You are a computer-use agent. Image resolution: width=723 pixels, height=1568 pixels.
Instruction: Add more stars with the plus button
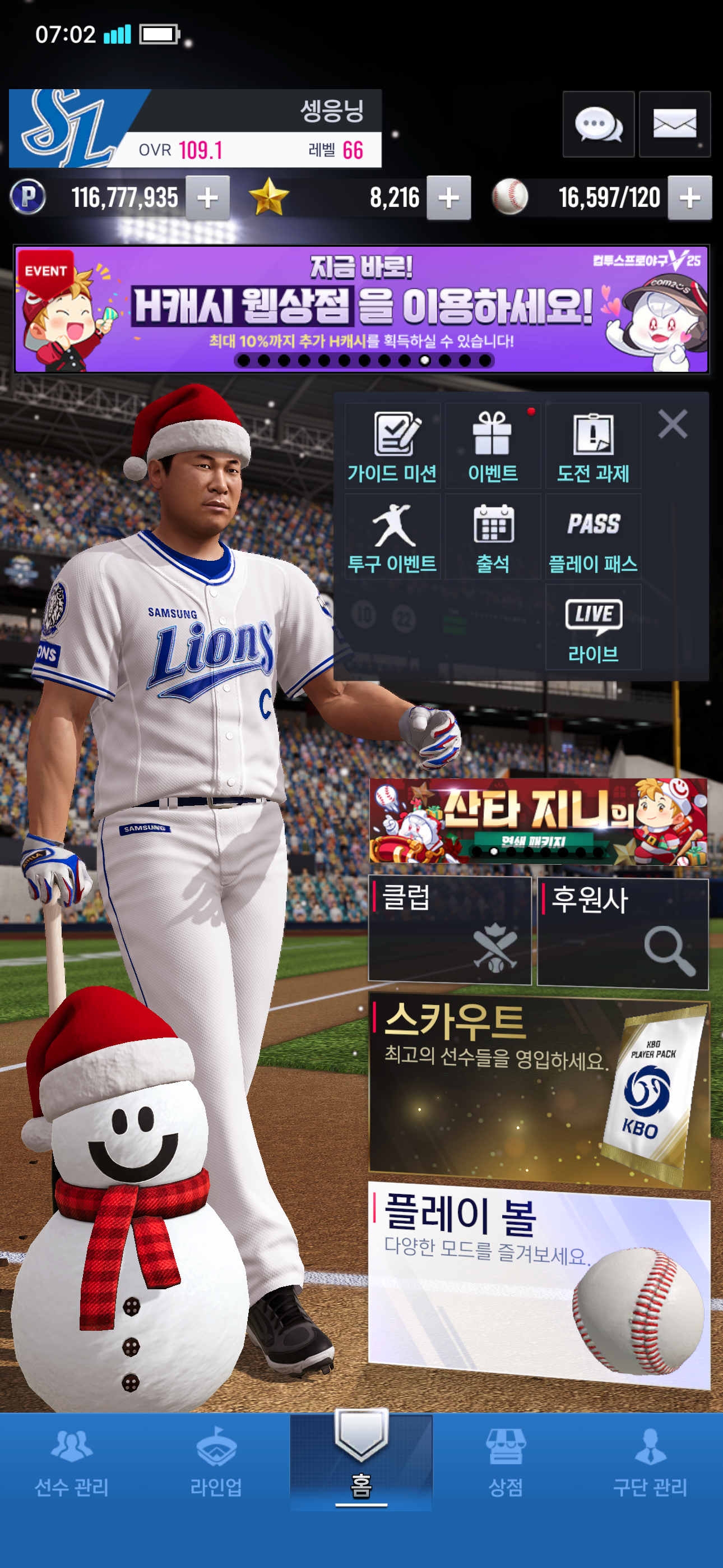[x=448, y=198]
